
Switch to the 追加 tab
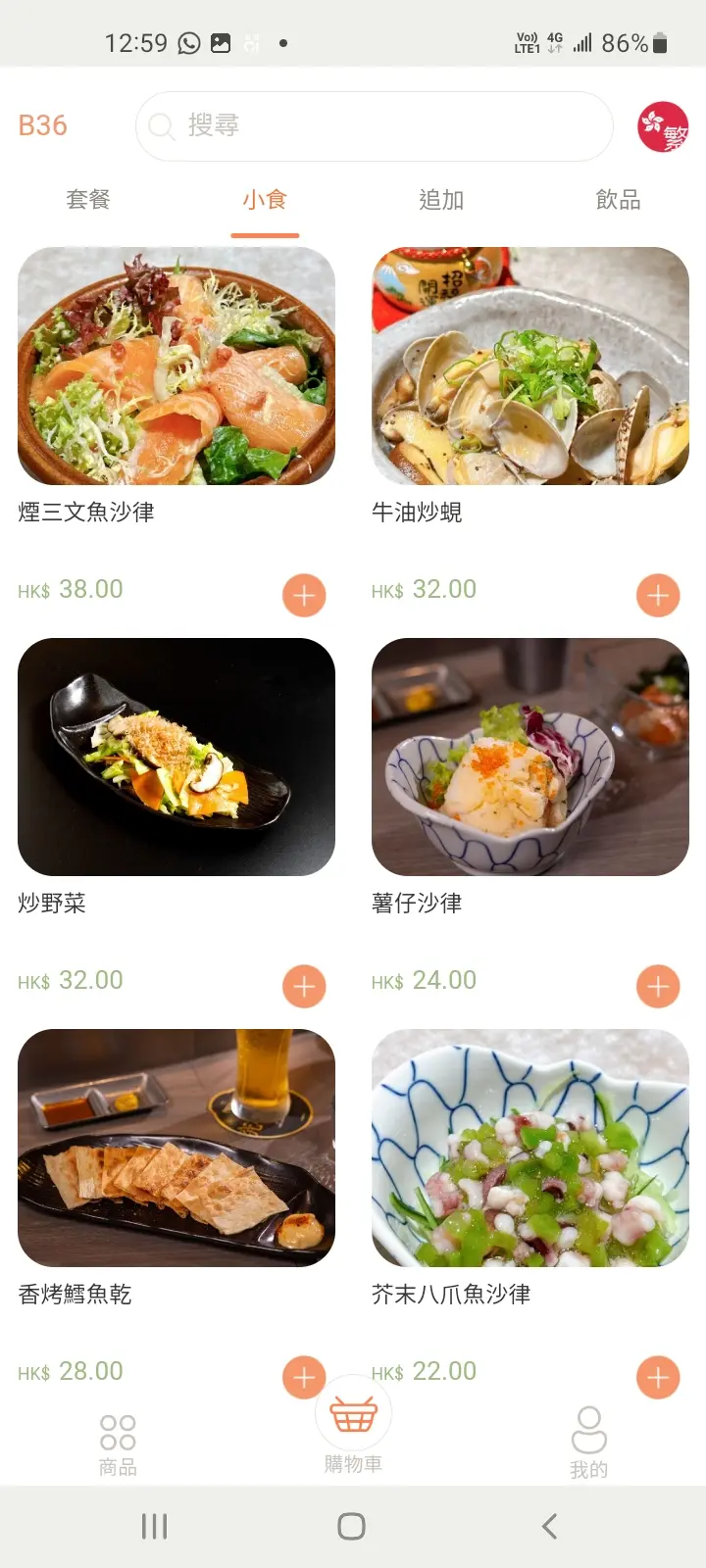tap(441, 200)
